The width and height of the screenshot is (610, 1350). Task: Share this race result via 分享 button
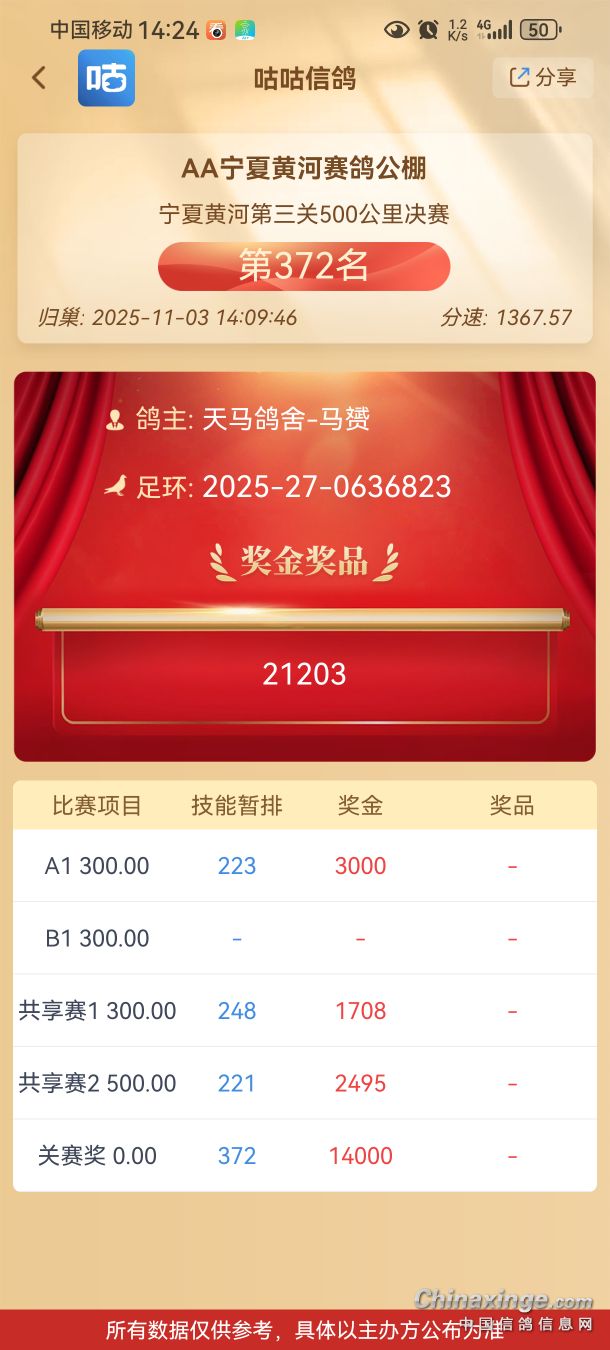(542, 78)
